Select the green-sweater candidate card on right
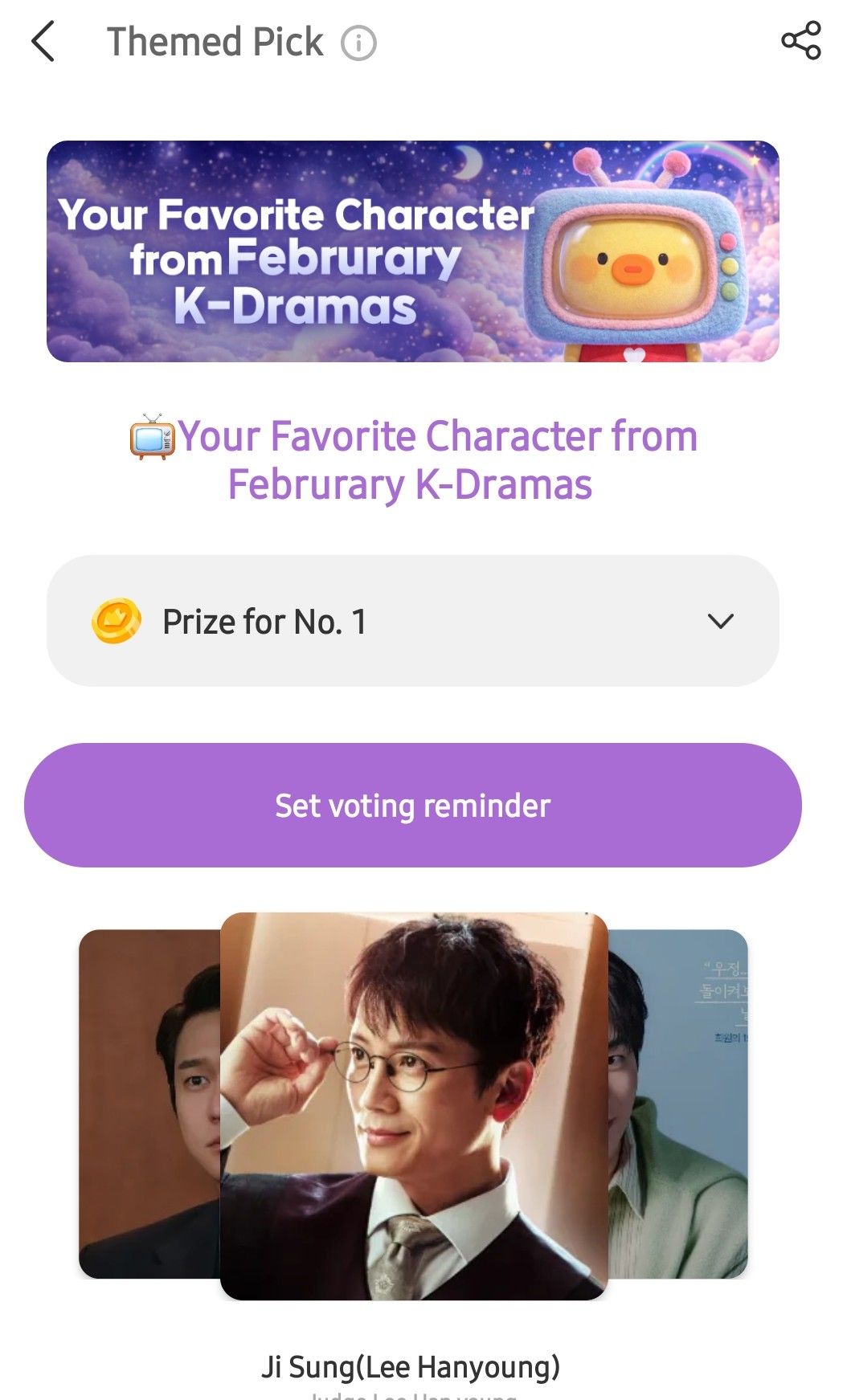The height and width of the screenshot is (1400, 847). click(x=678, y=1104)
